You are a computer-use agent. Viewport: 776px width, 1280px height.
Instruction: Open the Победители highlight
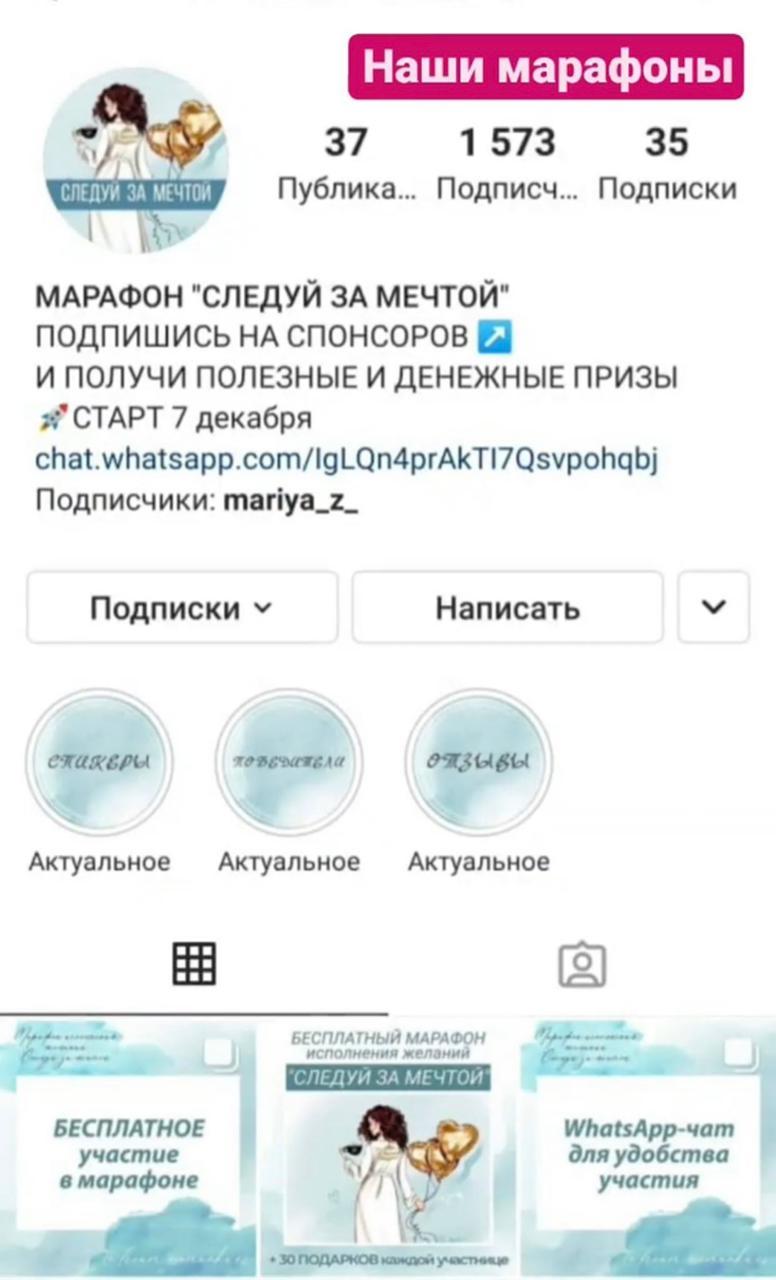coord(288,762)
